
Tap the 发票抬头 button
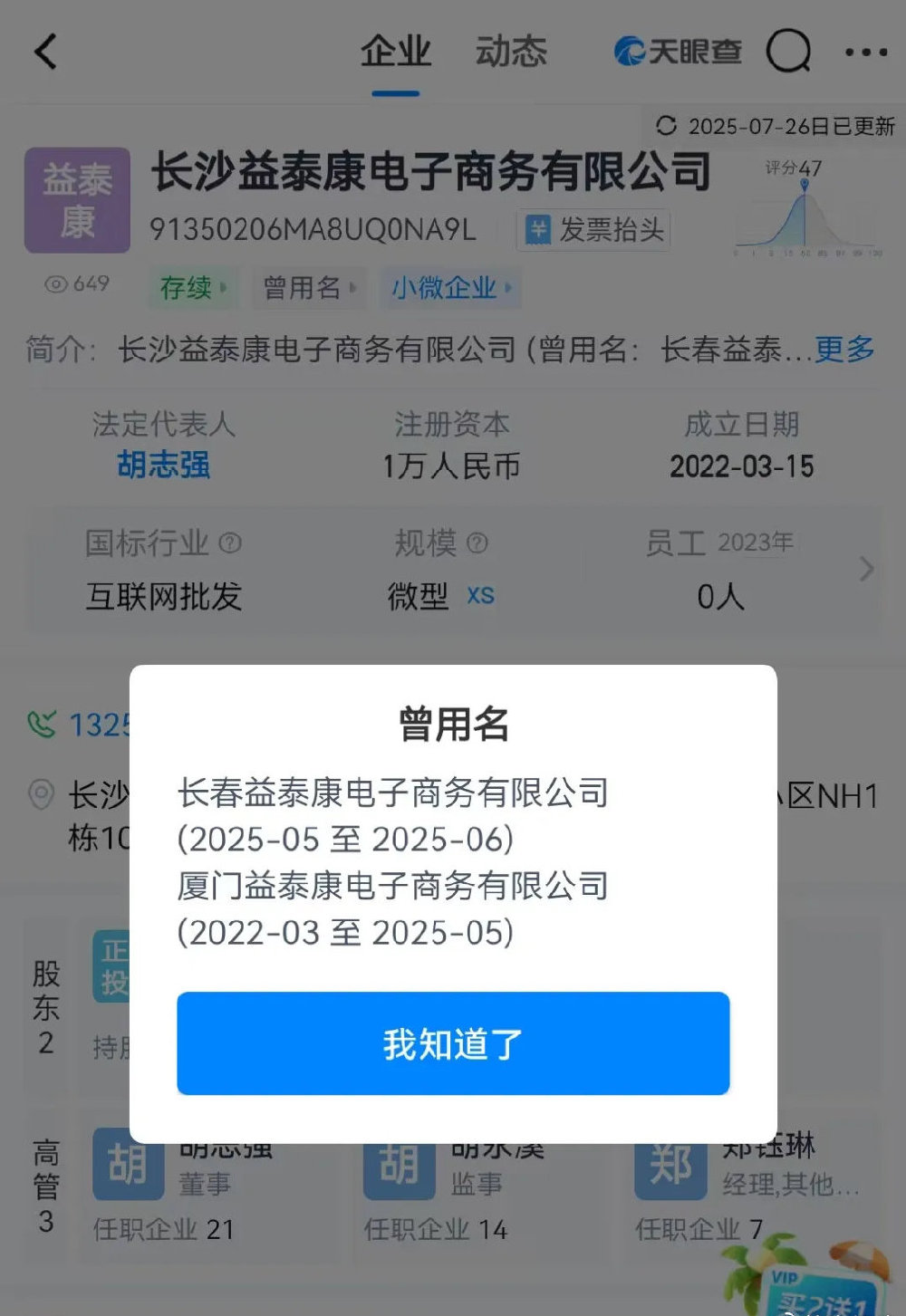coord(594,230)
